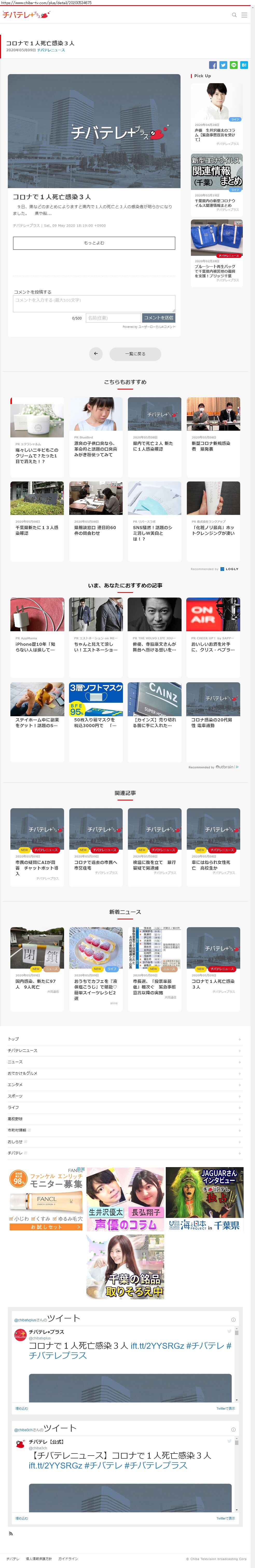This screenshot has height=1568, width=255.
Task: Go to previous article arrow
Action: (x=96, y=354)
